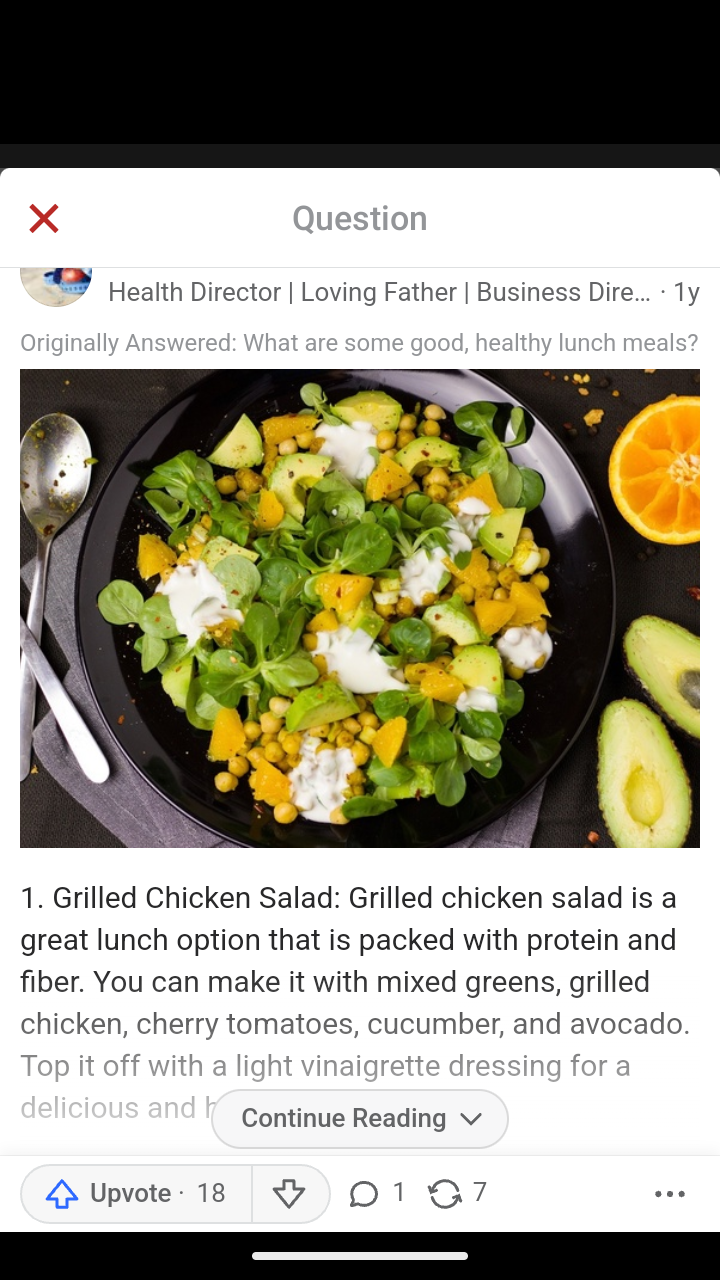Open the comments on this answer
This screenshot has height=1280, width=720.
click(376, 1193)
